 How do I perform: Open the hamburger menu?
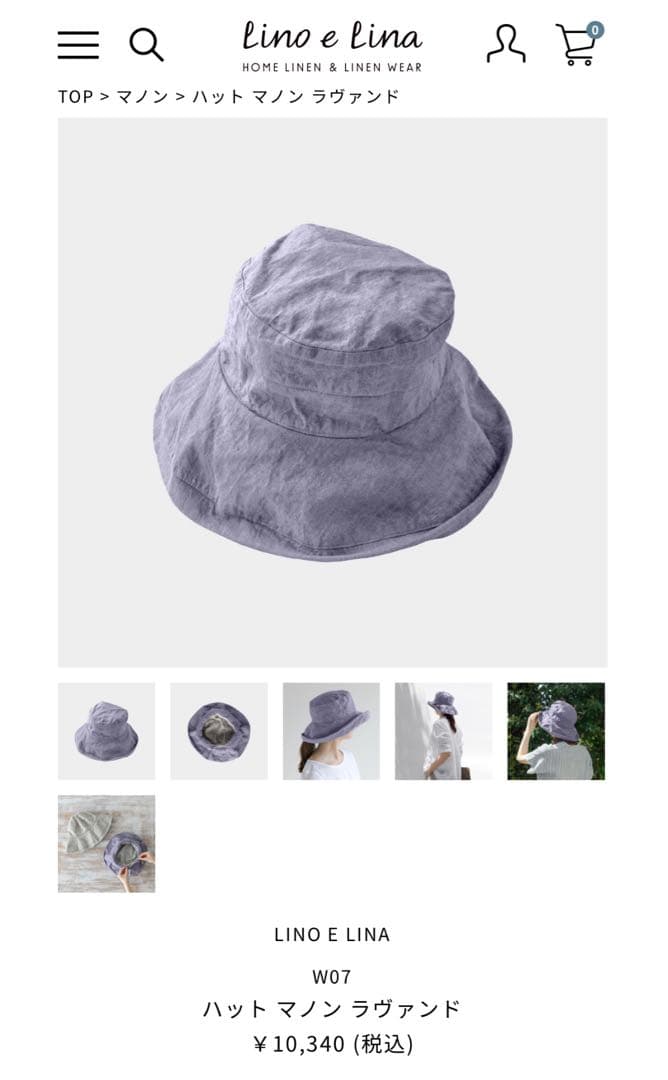(78, 45)
